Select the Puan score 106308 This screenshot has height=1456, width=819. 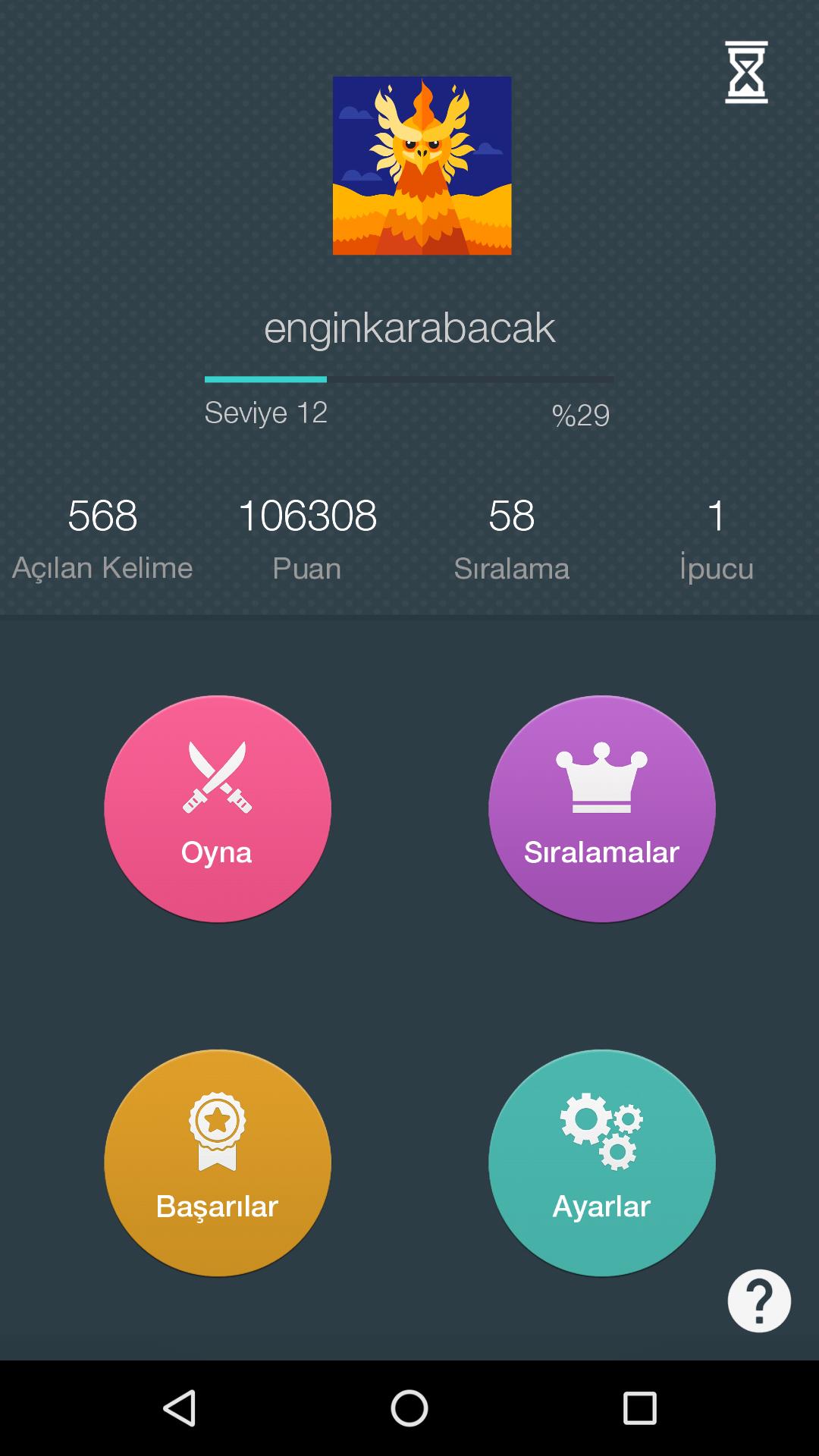(x=306, y=516)
